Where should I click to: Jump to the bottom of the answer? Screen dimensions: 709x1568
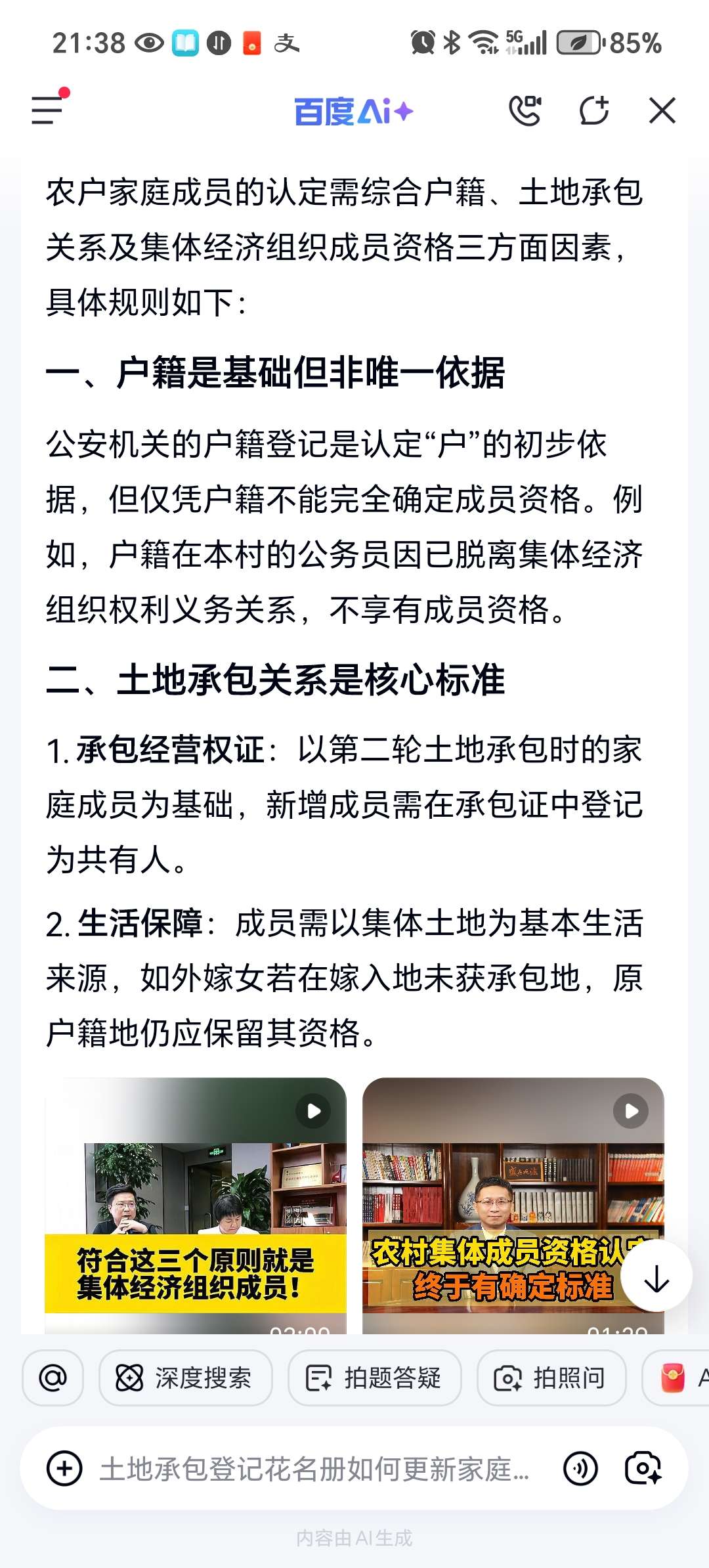click(656, 1277)
